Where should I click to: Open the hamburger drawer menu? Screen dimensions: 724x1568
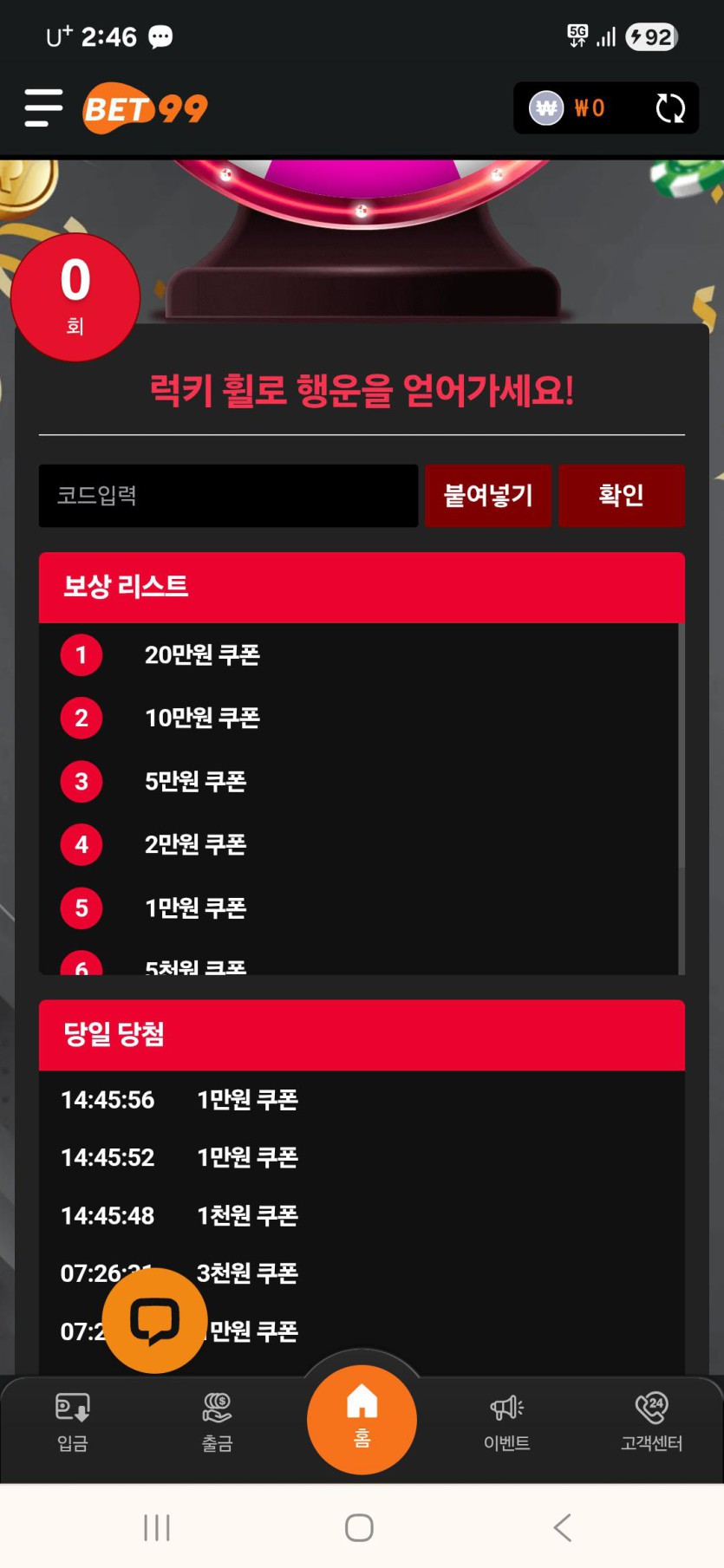tap(43, 108)
